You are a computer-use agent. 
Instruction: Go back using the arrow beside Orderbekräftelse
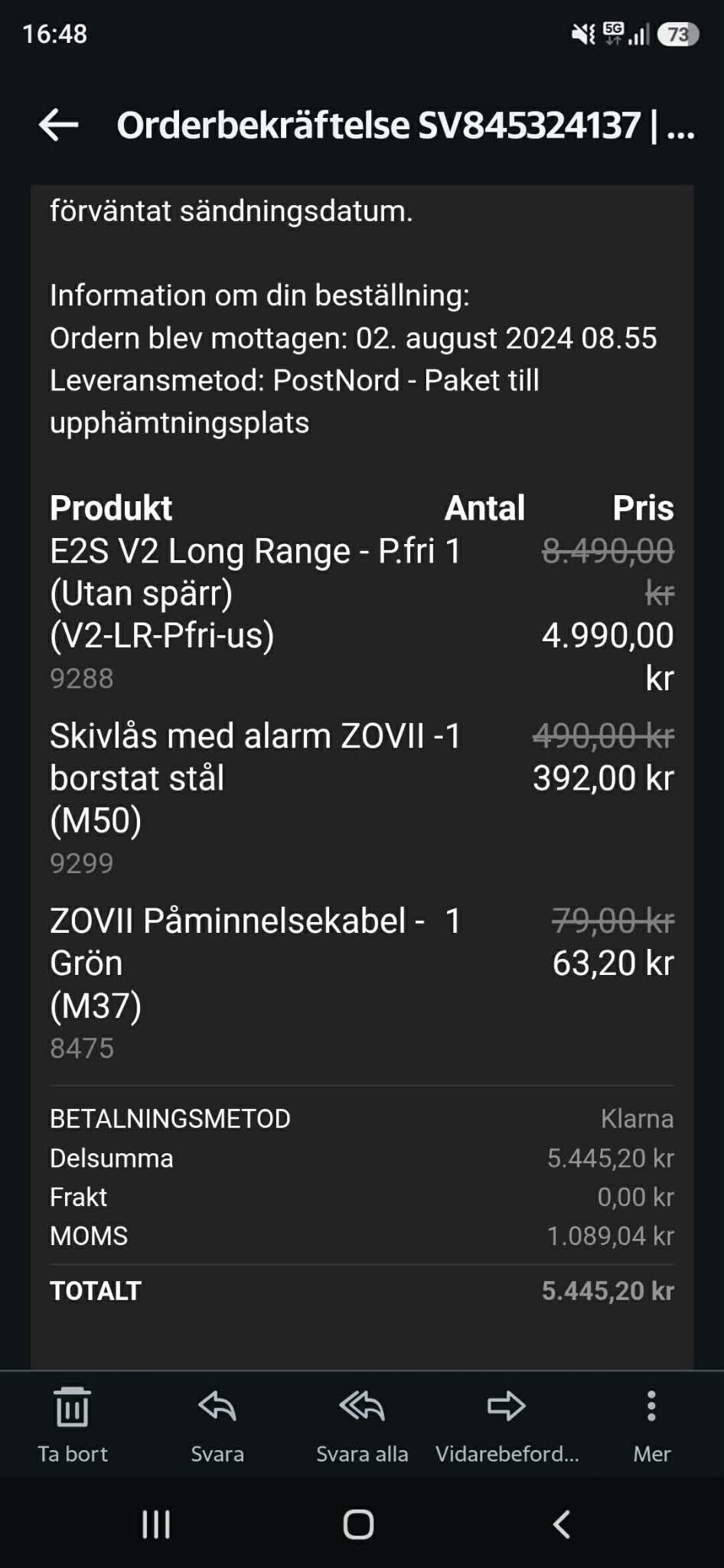coord(58,125)
